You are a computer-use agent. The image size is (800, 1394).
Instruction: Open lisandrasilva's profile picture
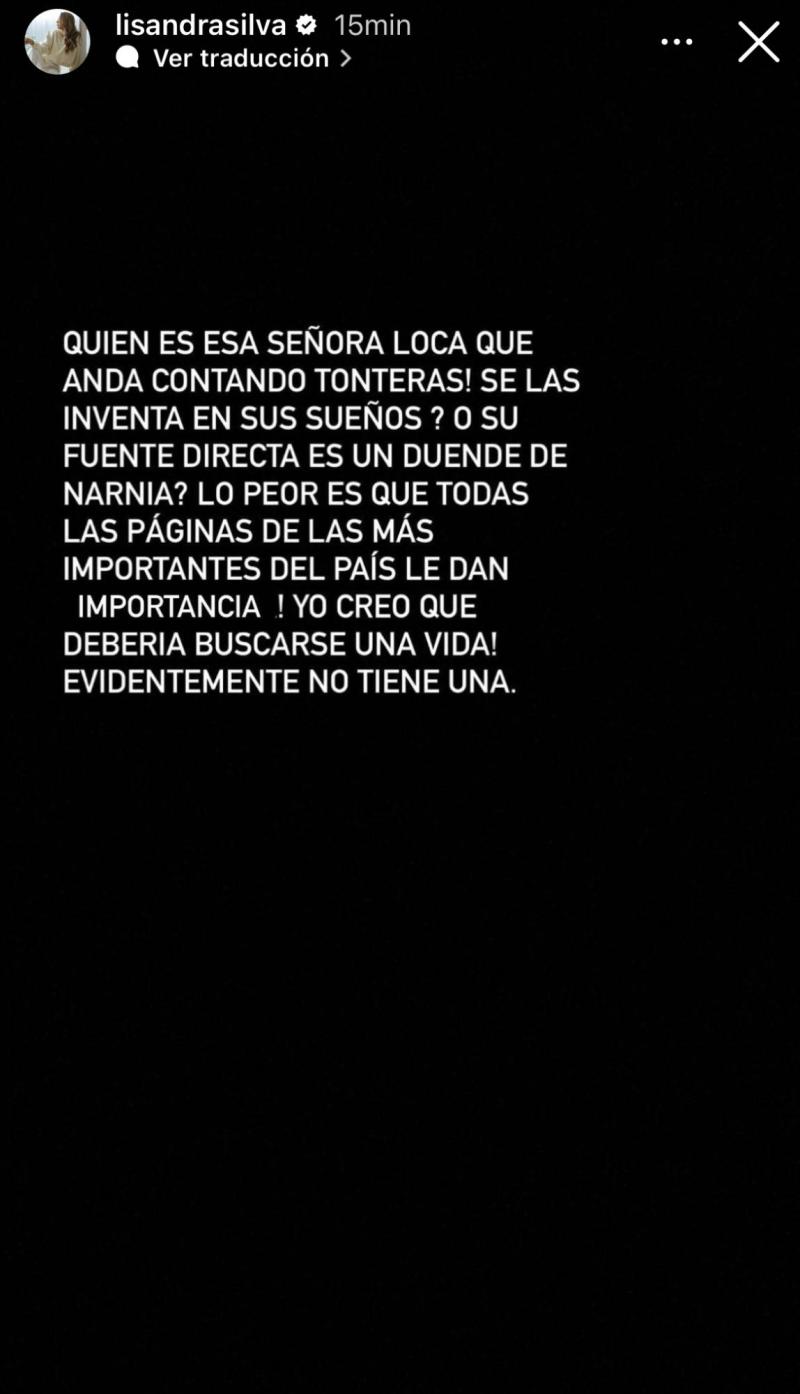click(57, 42)
